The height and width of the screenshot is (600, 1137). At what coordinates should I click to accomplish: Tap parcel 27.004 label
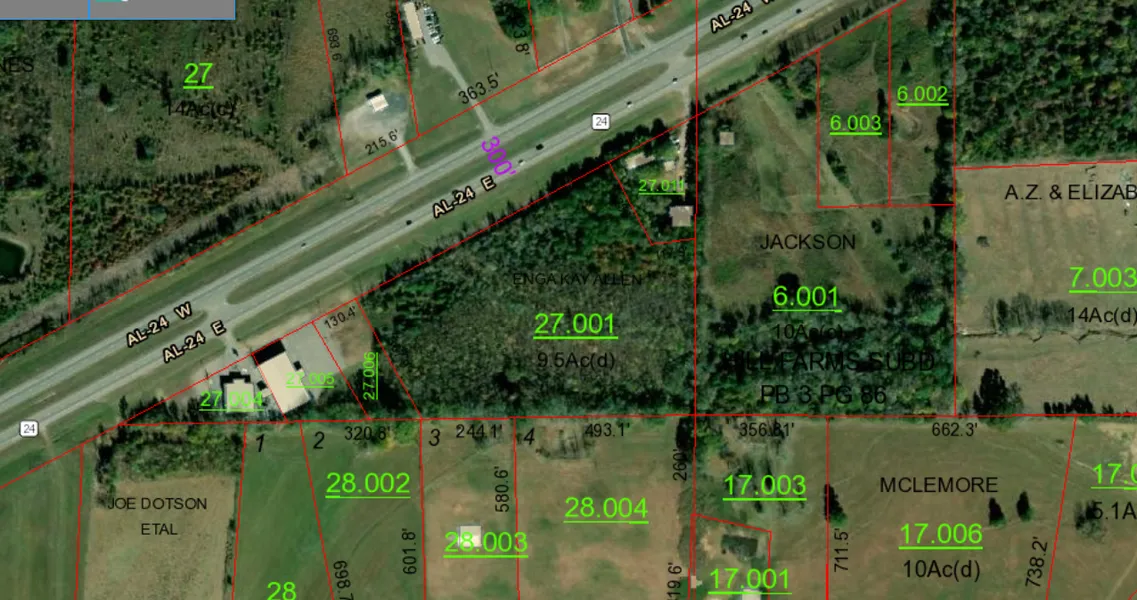(x=232, y=400)
